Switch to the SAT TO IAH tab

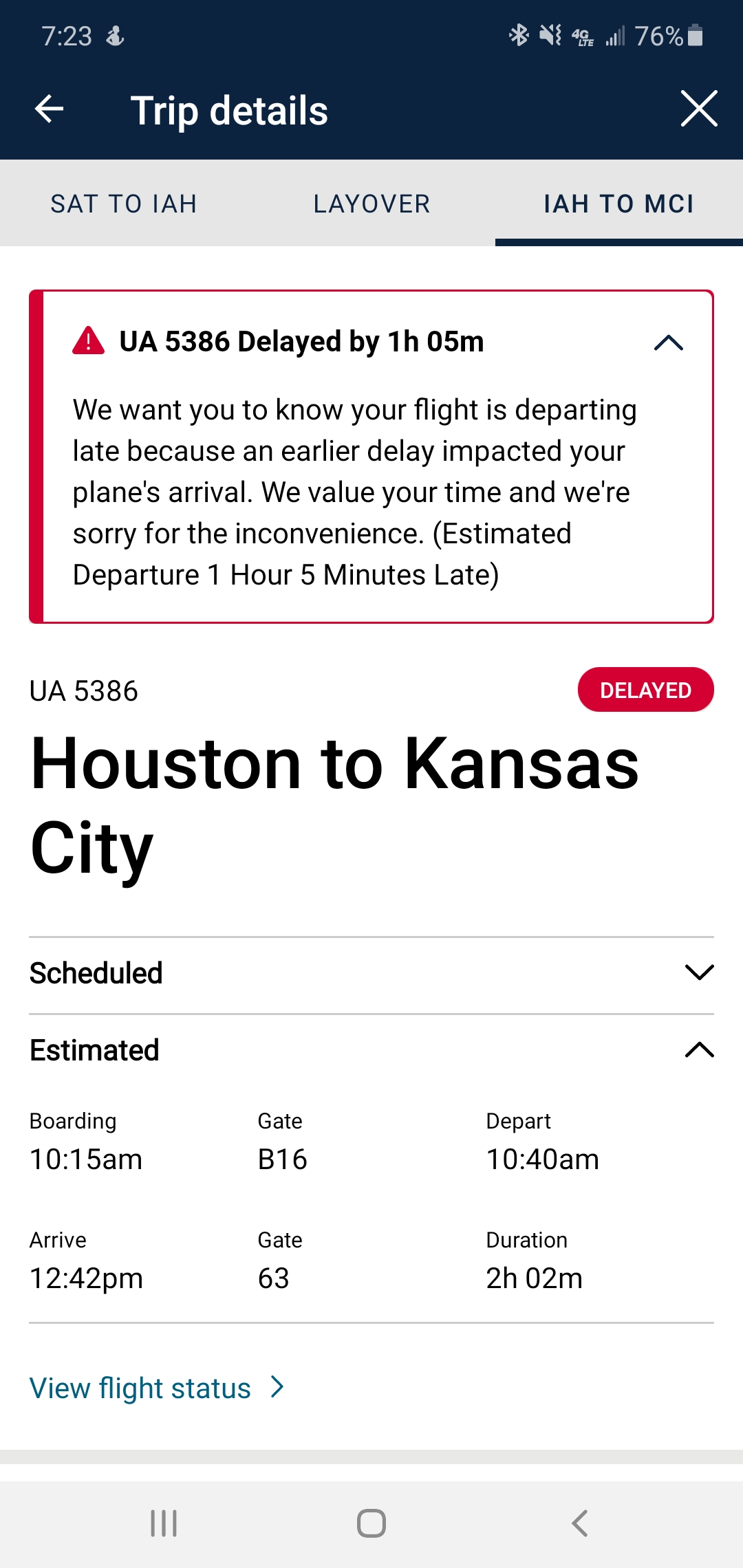tap(124, 204)
